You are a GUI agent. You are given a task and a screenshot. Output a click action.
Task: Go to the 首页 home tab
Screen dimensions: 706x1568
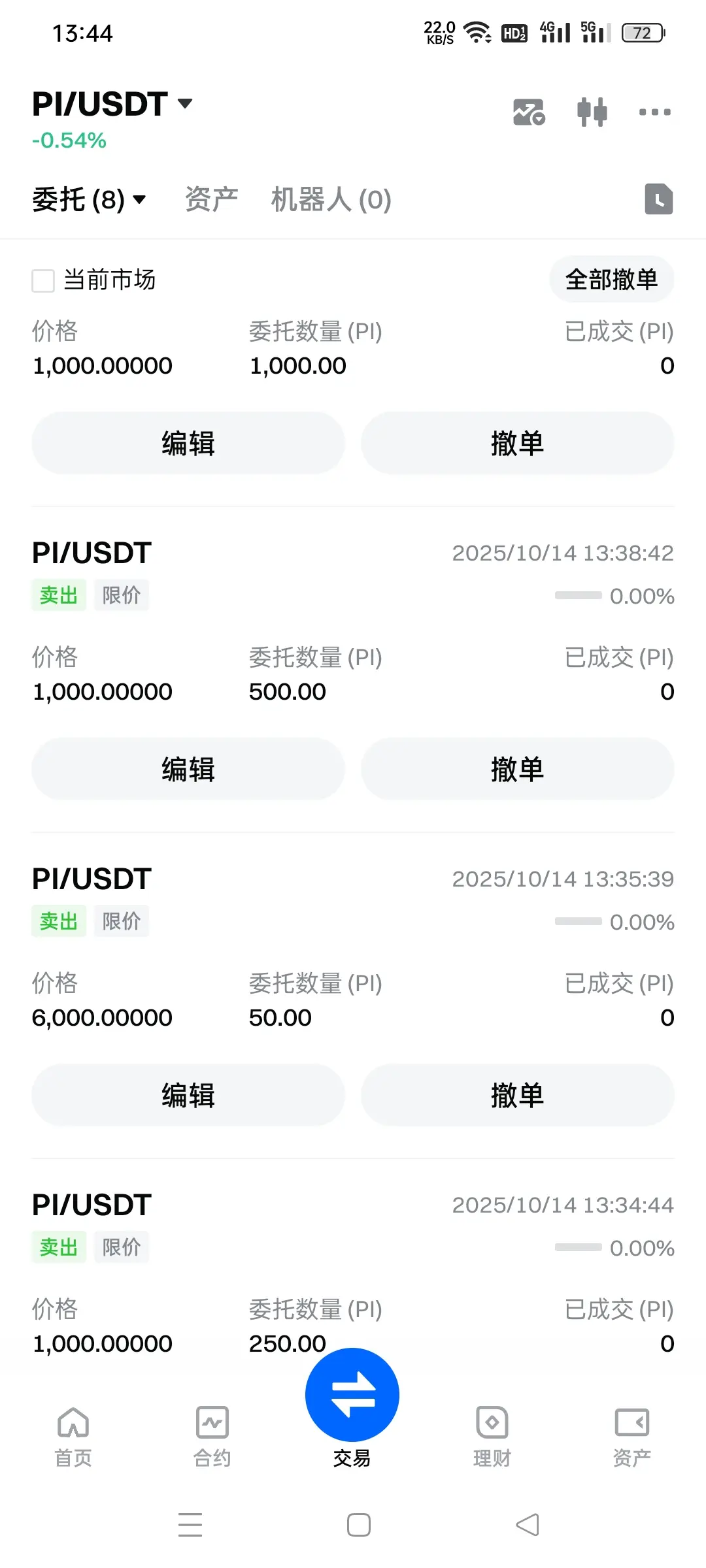pyautogui.click(x=73, y=1435)
